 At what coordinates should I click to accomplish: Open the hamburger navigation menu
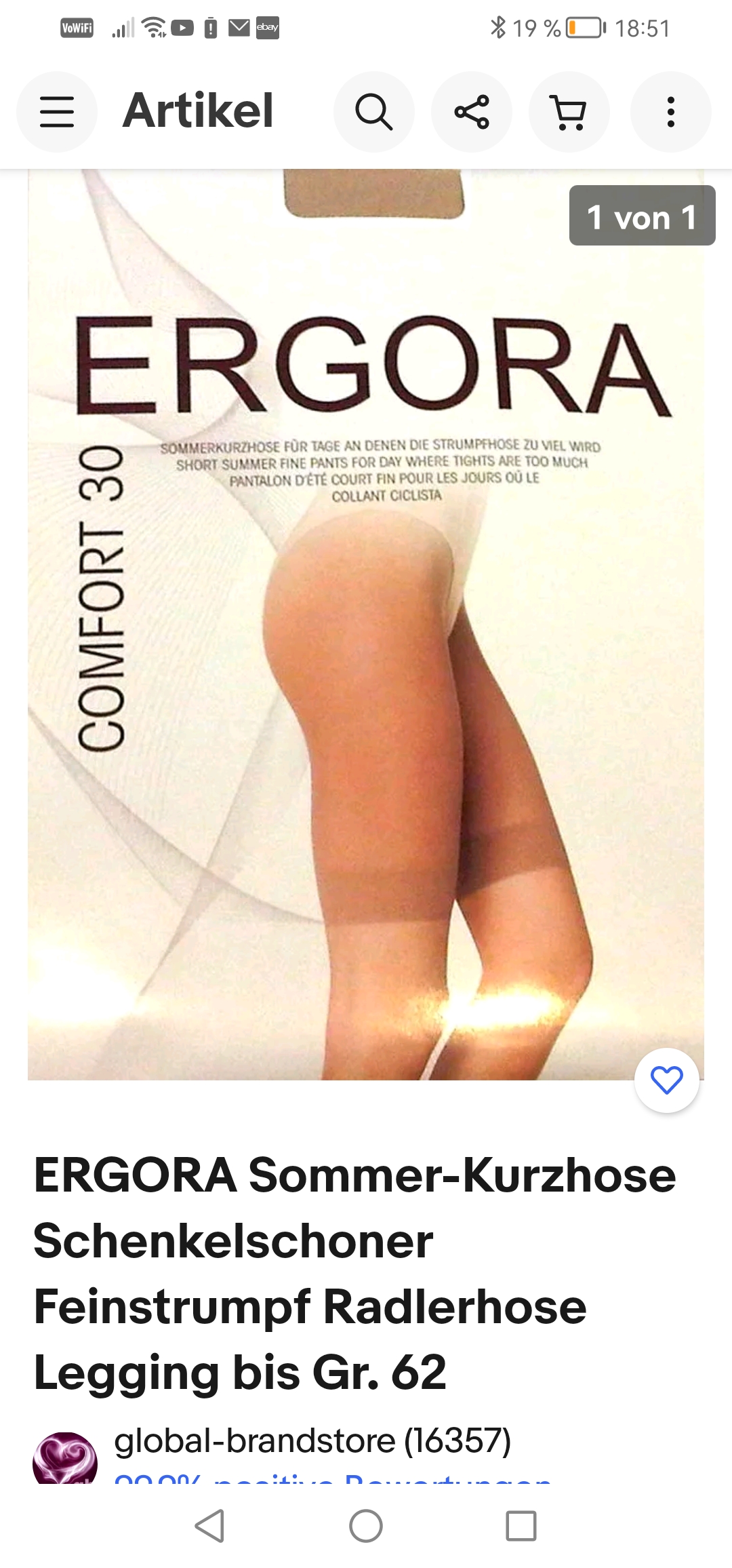tap(57, 112)
